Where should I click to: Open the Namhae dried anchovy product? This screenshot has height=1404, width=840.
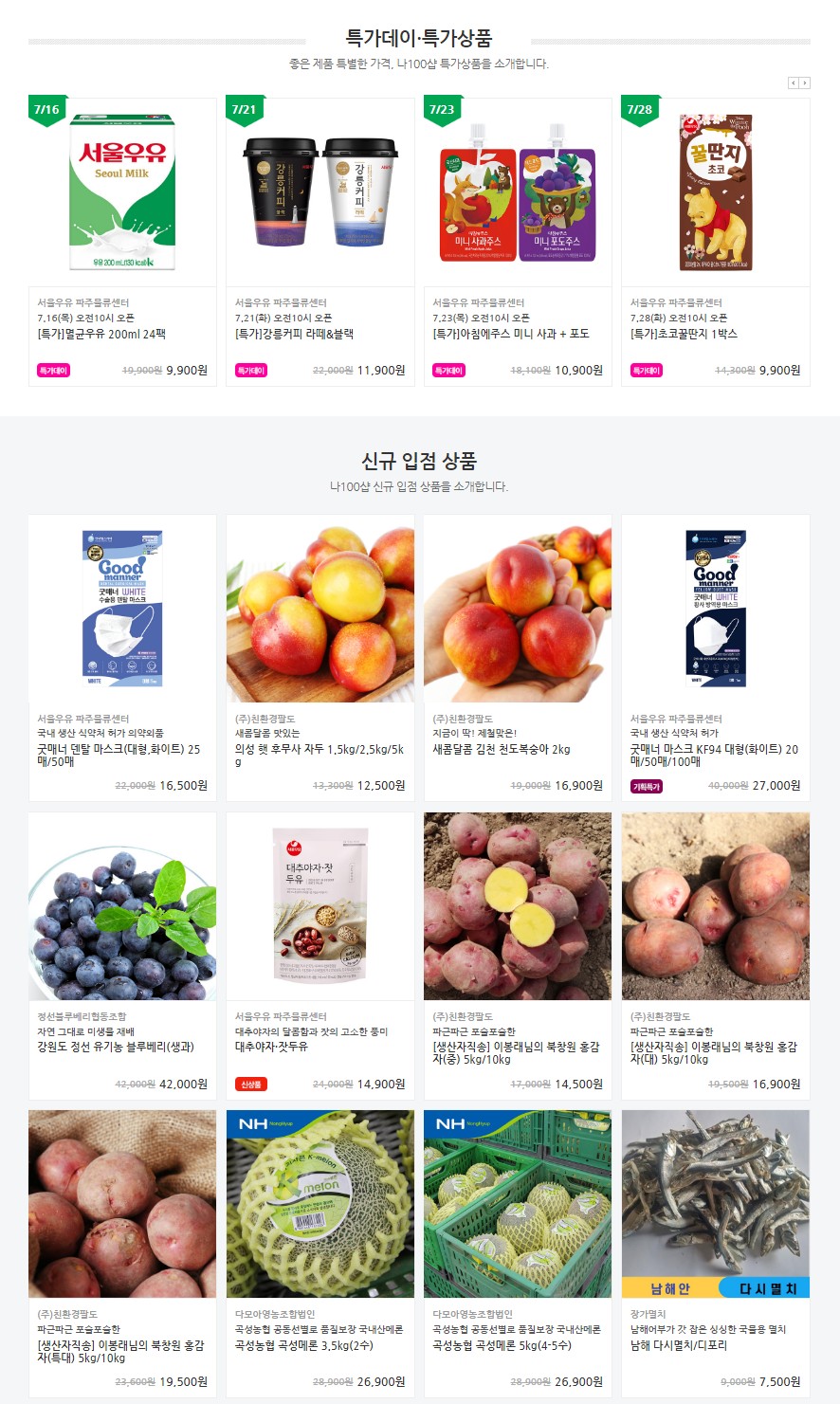(716, 1254)
